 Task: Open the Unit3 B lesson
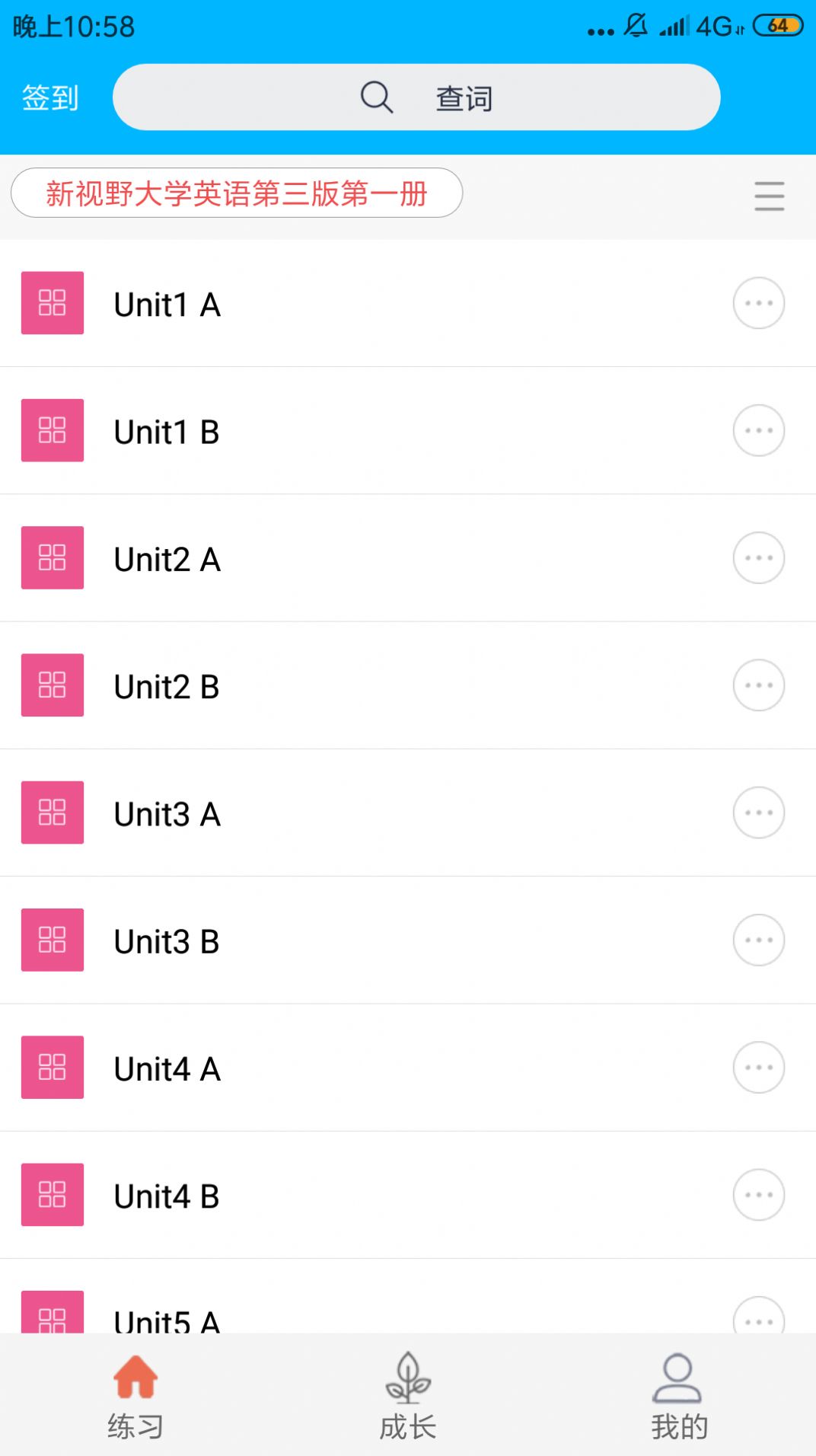(167, 940)
